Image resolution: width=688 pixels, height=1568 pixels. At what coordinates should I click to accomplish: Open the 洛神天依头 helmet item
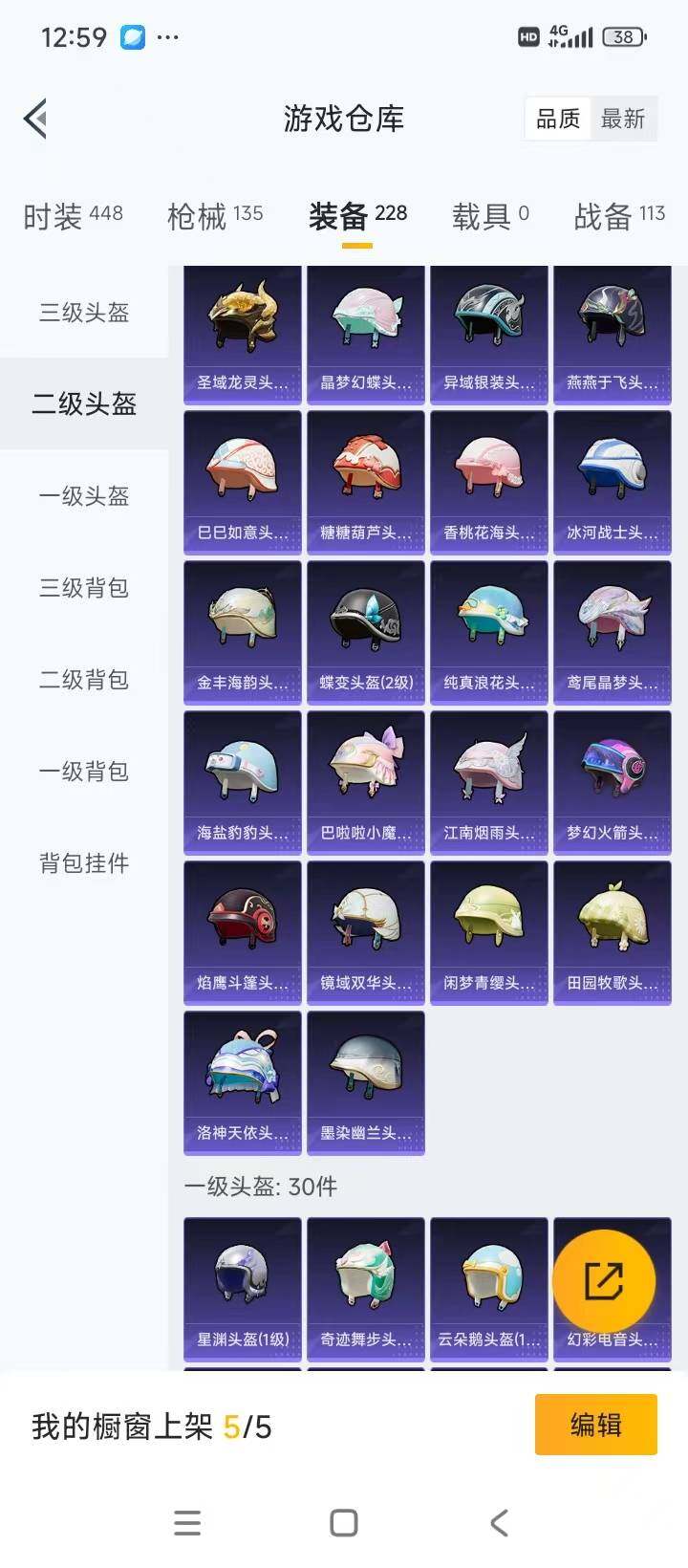[x=243, y=1083]
